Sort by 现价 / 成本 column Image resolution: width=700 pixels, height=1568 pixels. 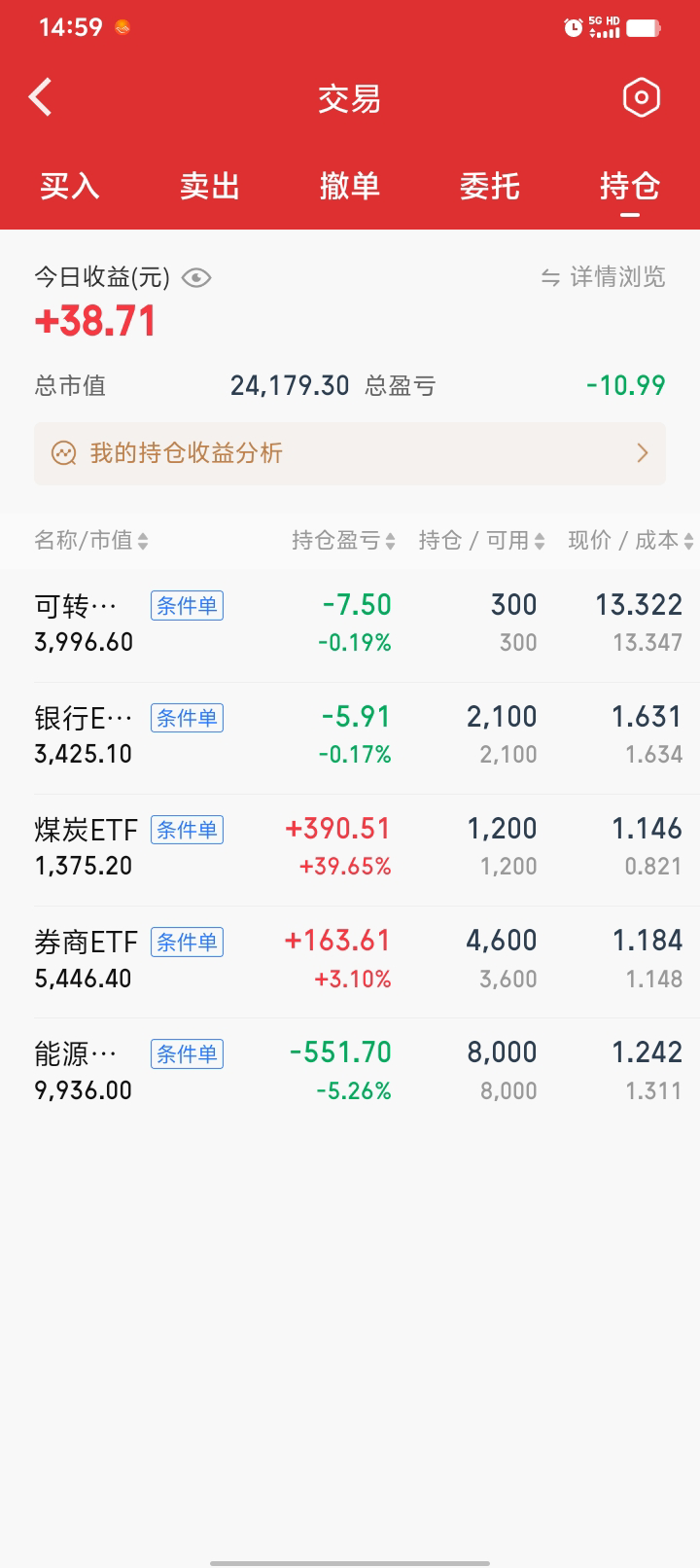pos(630,541)
